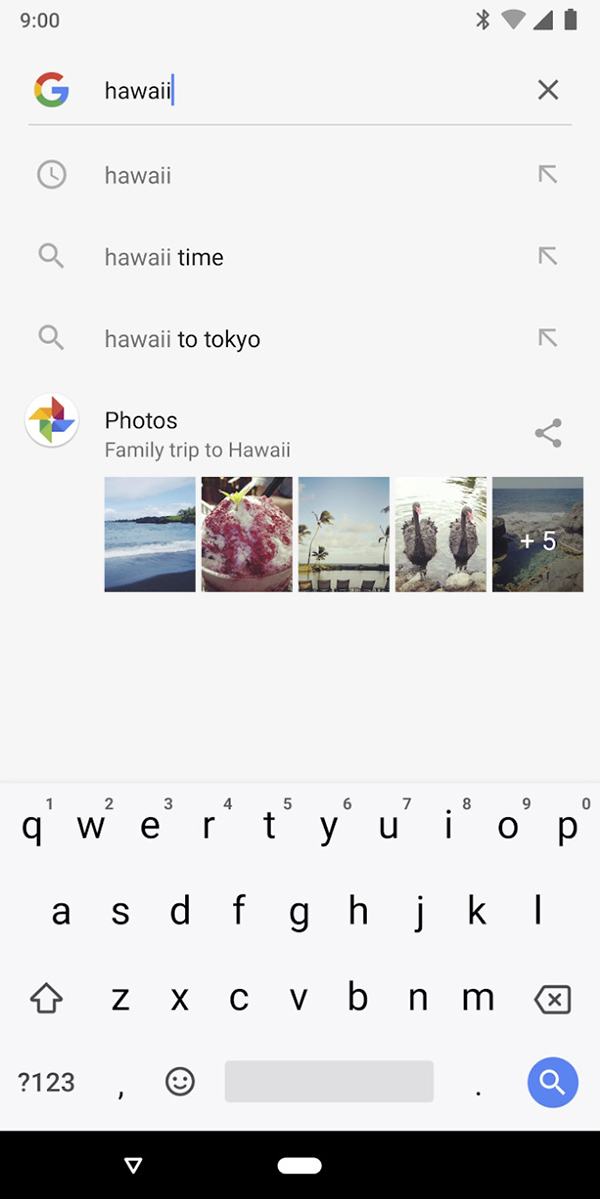View the two black swans photo
The width and height of the screenshot is (600, 1199).
click(441, 534)
